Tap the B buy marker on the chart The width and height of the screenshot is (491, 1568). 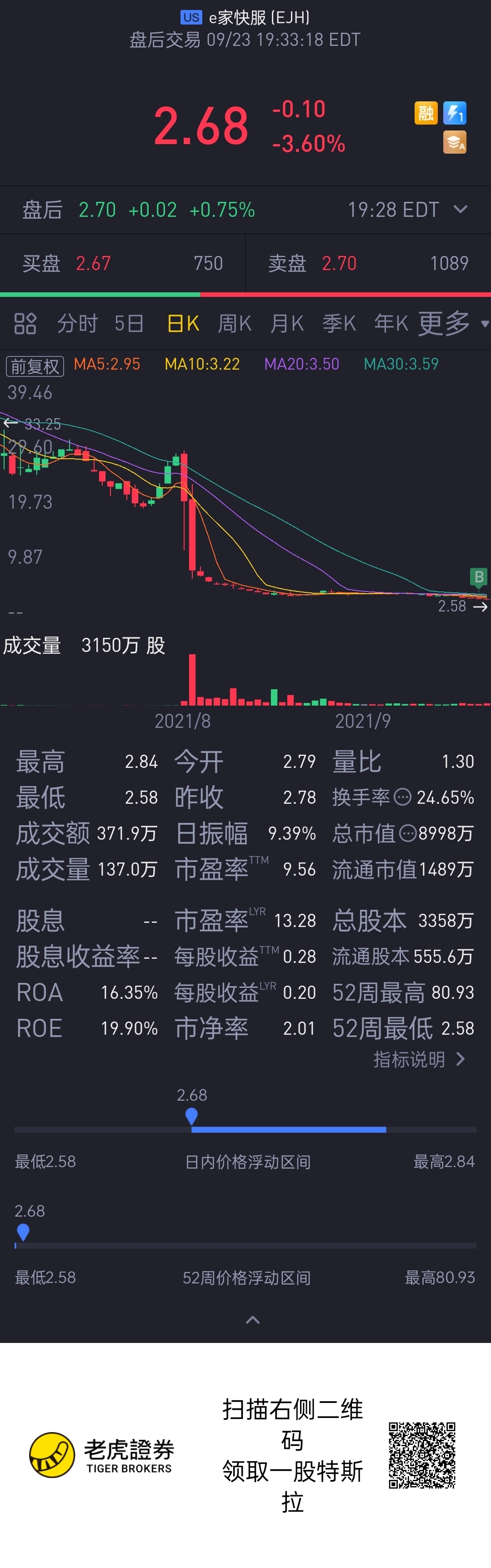click(479, 576)
